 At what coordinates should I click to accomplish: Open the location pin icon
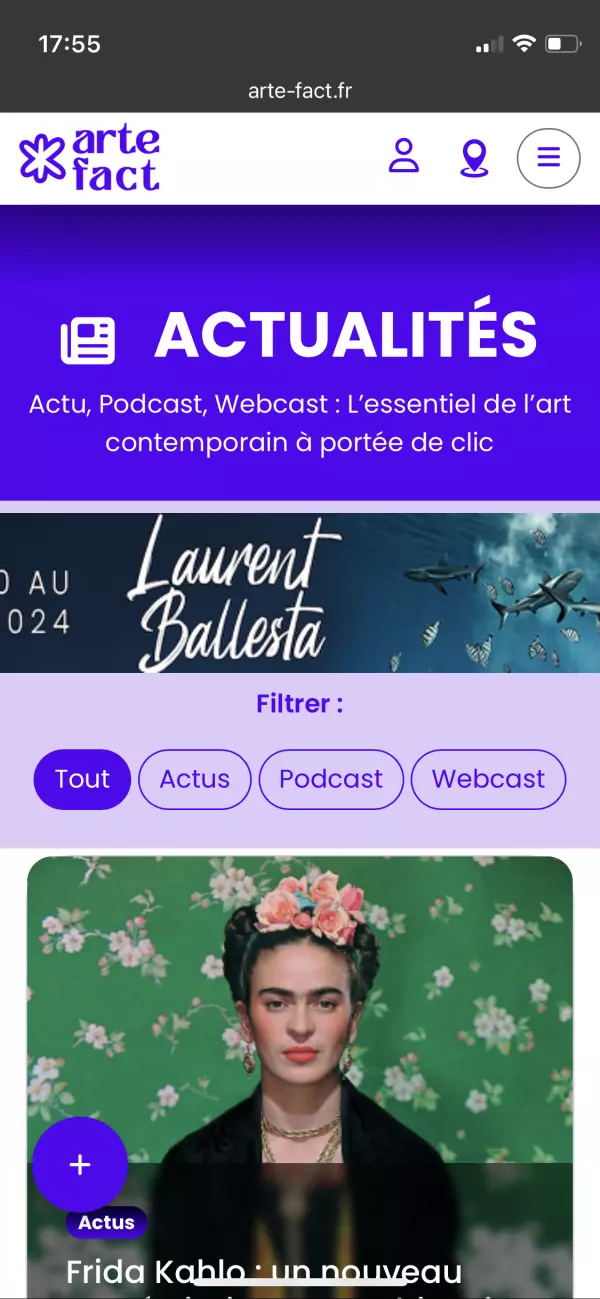click(x=474, y=158)
